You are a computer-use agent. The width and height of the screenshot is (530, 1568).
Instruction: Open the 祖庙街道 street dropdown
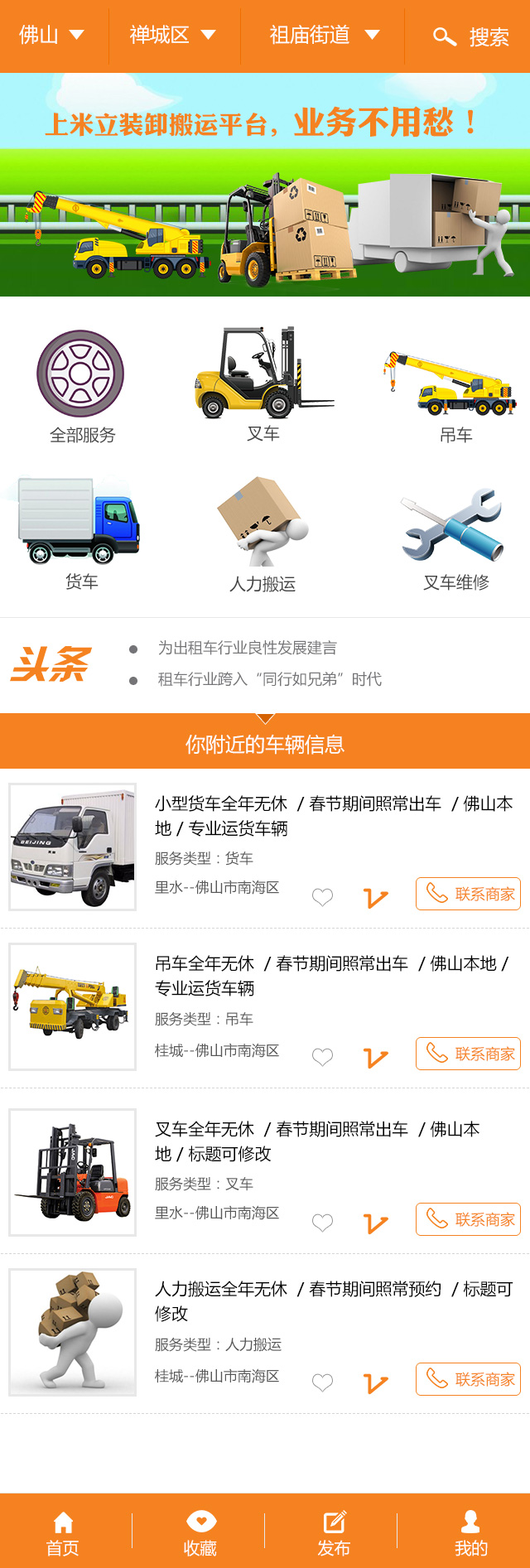324,35
